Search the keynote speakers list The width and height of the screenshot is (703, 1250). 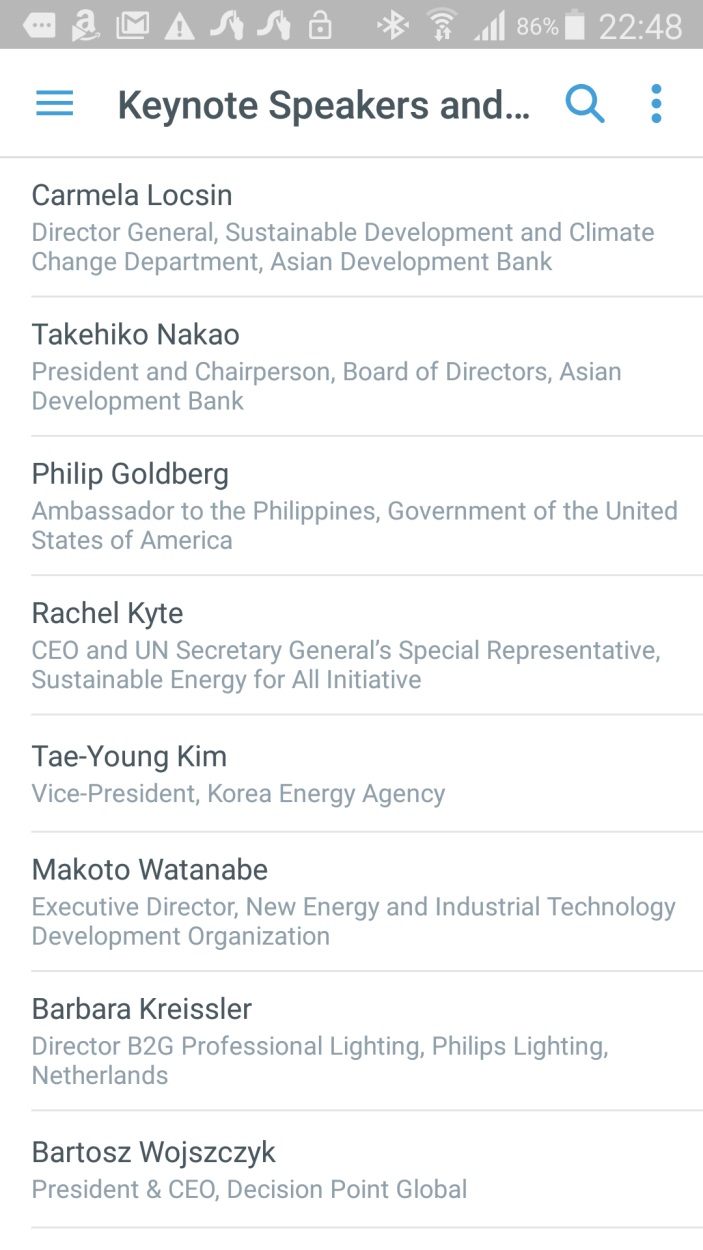[x=585, y=103]
